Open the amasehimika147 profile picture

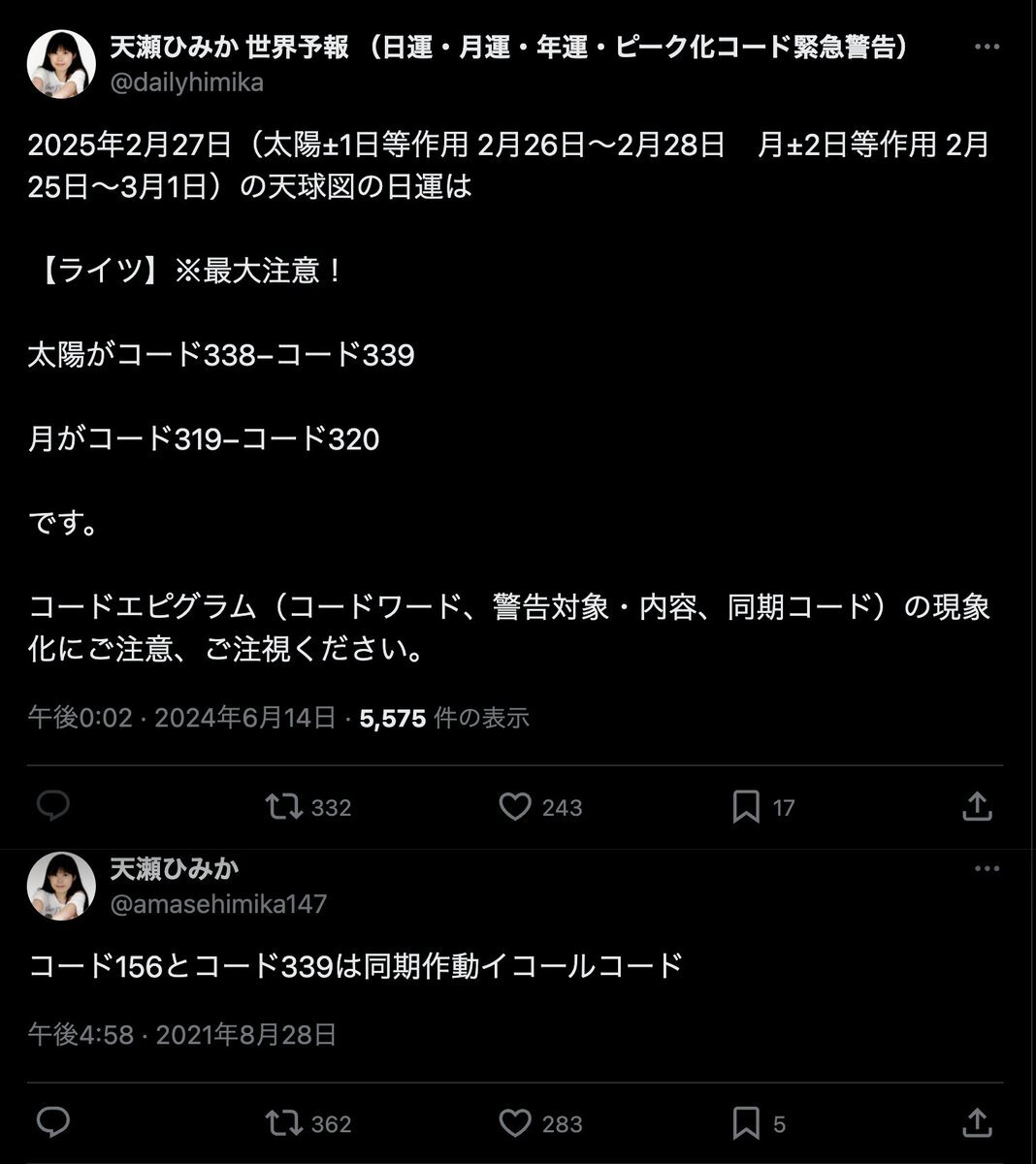click(61, 886)
